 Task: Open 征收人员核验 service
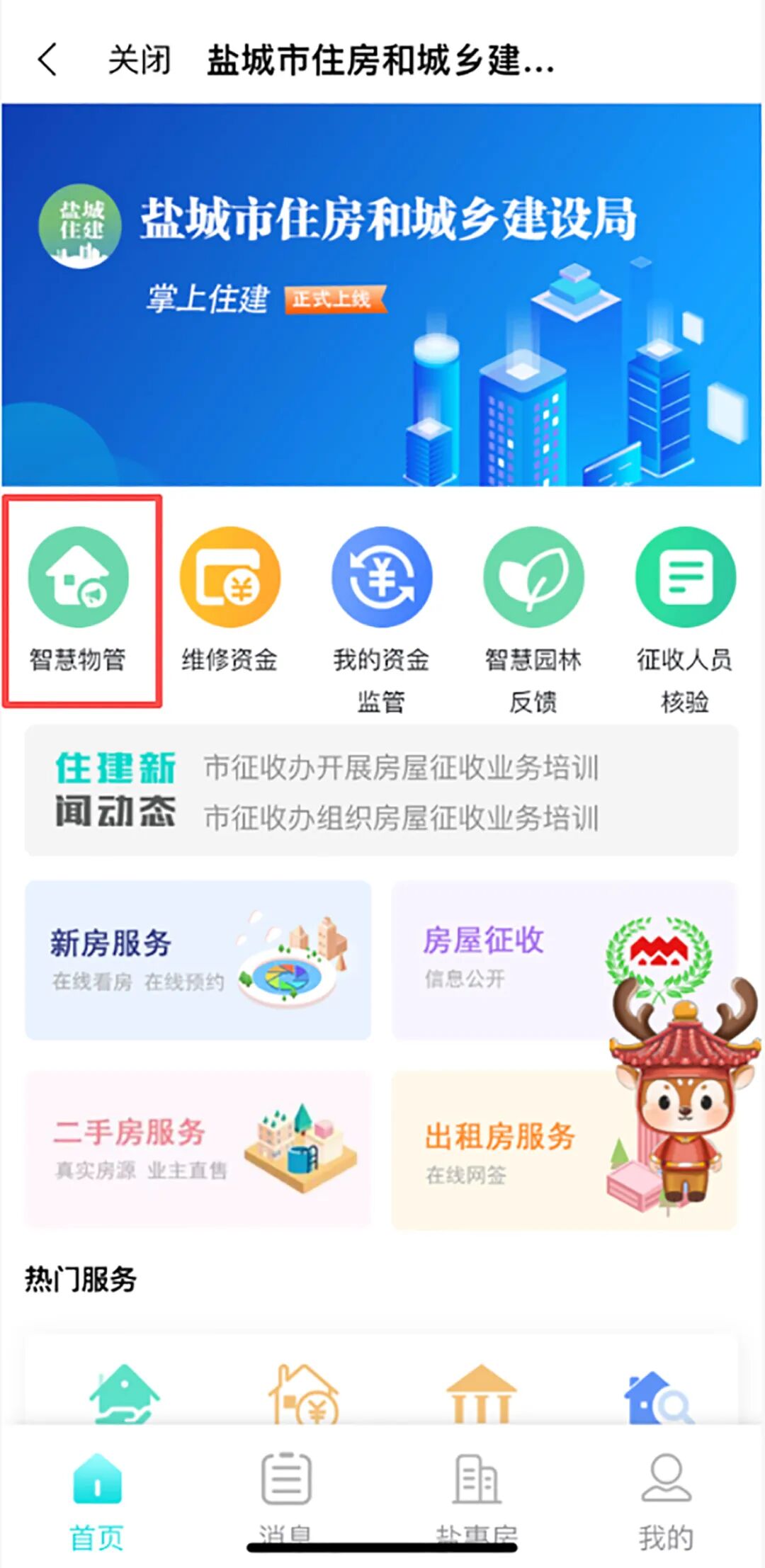pos(685,616)
